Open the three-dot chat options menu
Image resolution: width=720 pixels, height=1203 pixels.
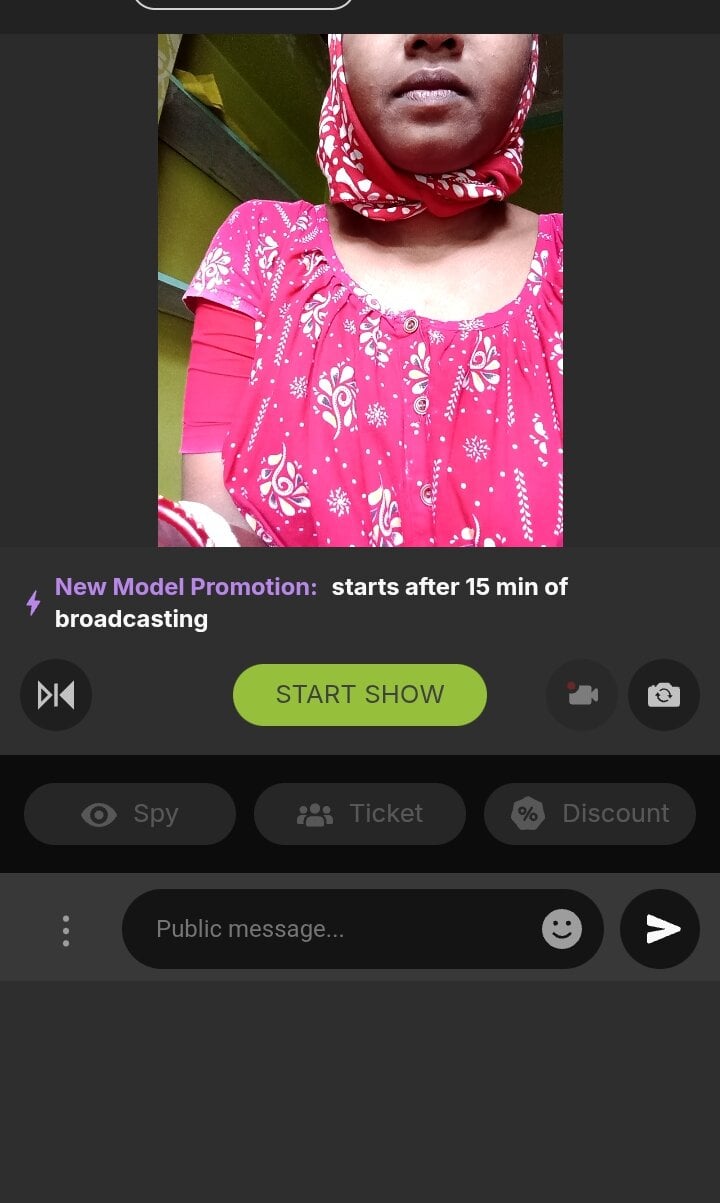pos(65,929)
